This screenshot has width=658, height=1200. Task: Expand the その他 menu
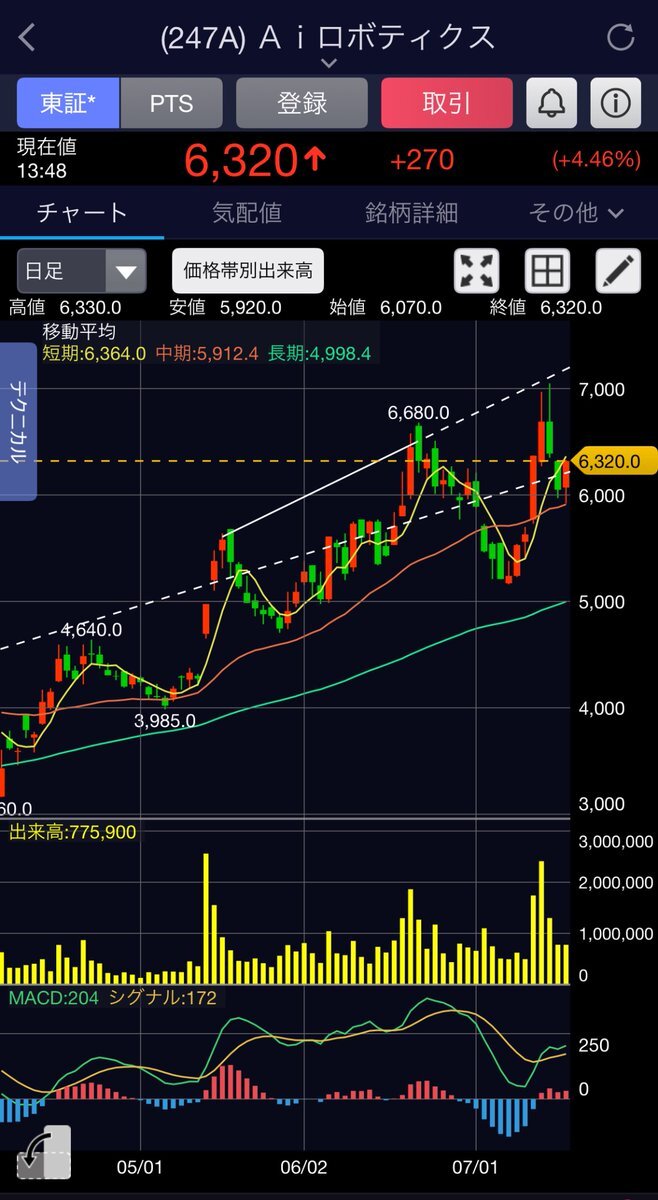point(575,212)
